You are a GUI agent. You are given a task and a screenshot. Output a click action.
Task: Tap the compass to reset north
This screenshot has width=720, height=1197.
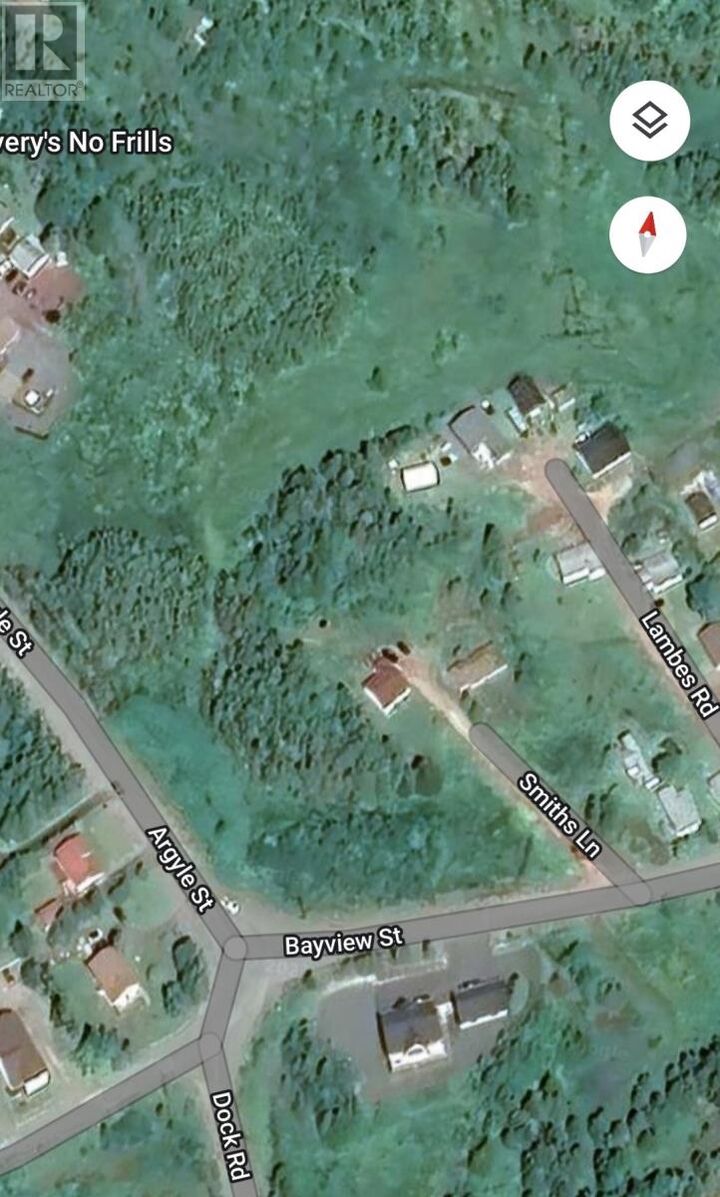[647, 235]
